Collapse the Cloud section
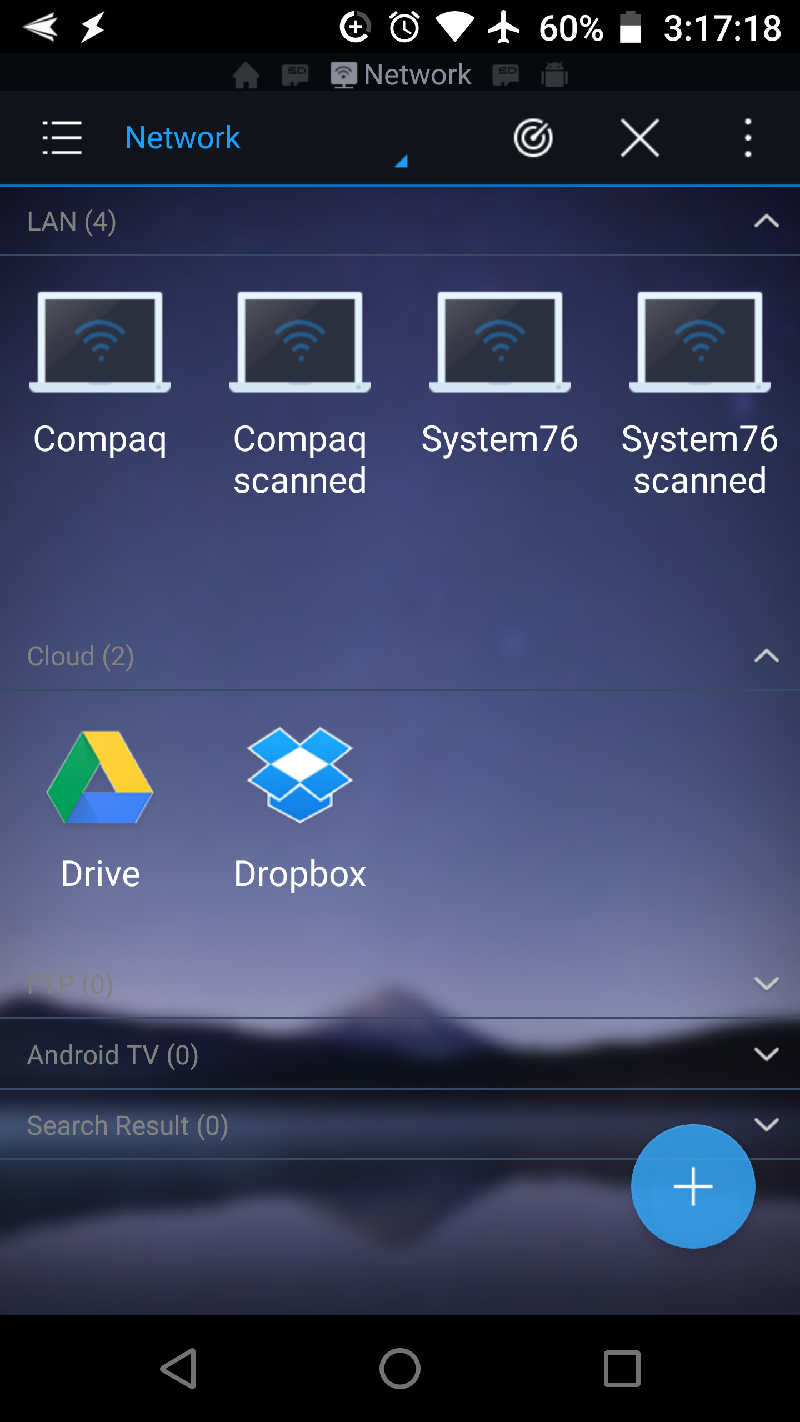This screenshot has width=800, height=1422. tap(766, 656)
